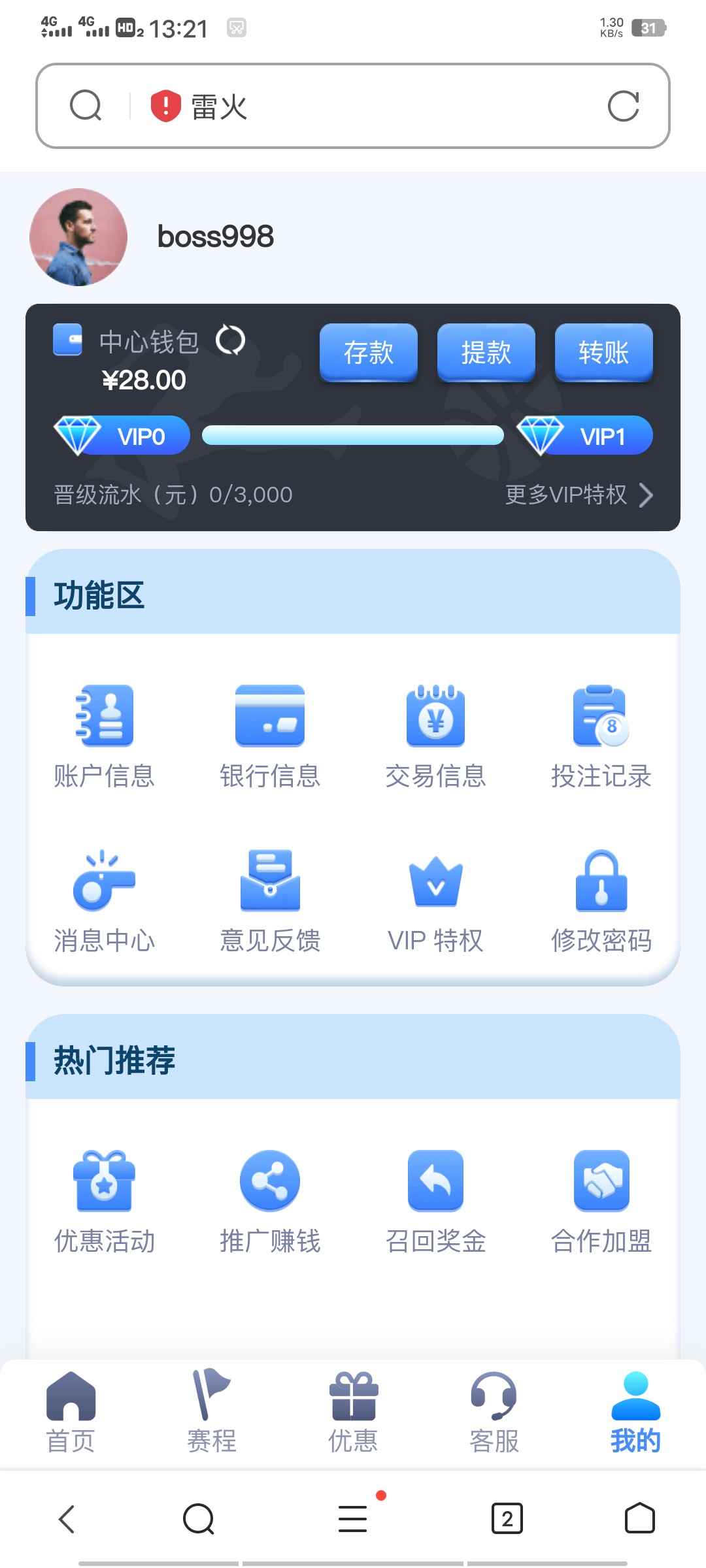Viewport: 706px width, 1568px height.
Task: Open 消息中心 message center
Action: tap(104, 901)
